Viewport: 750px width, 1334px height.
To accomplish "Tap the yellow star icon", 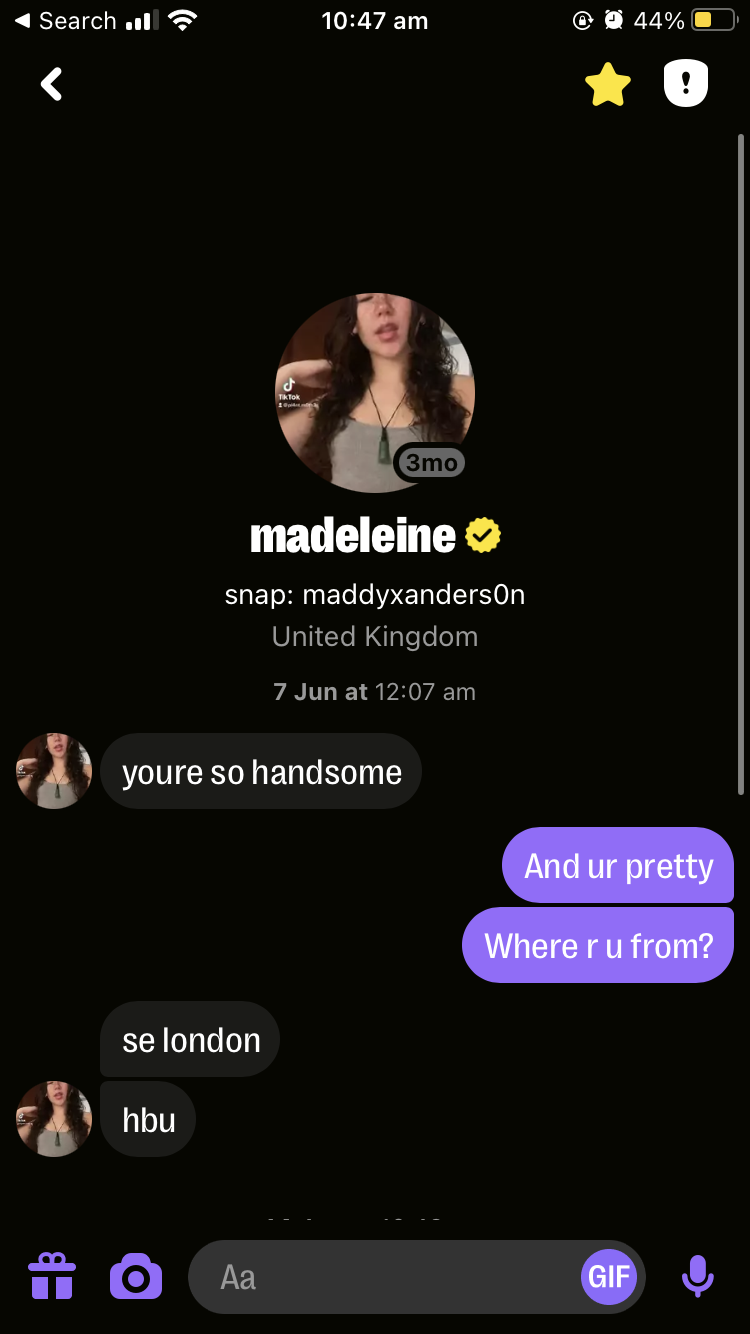I will pos(608,85).
